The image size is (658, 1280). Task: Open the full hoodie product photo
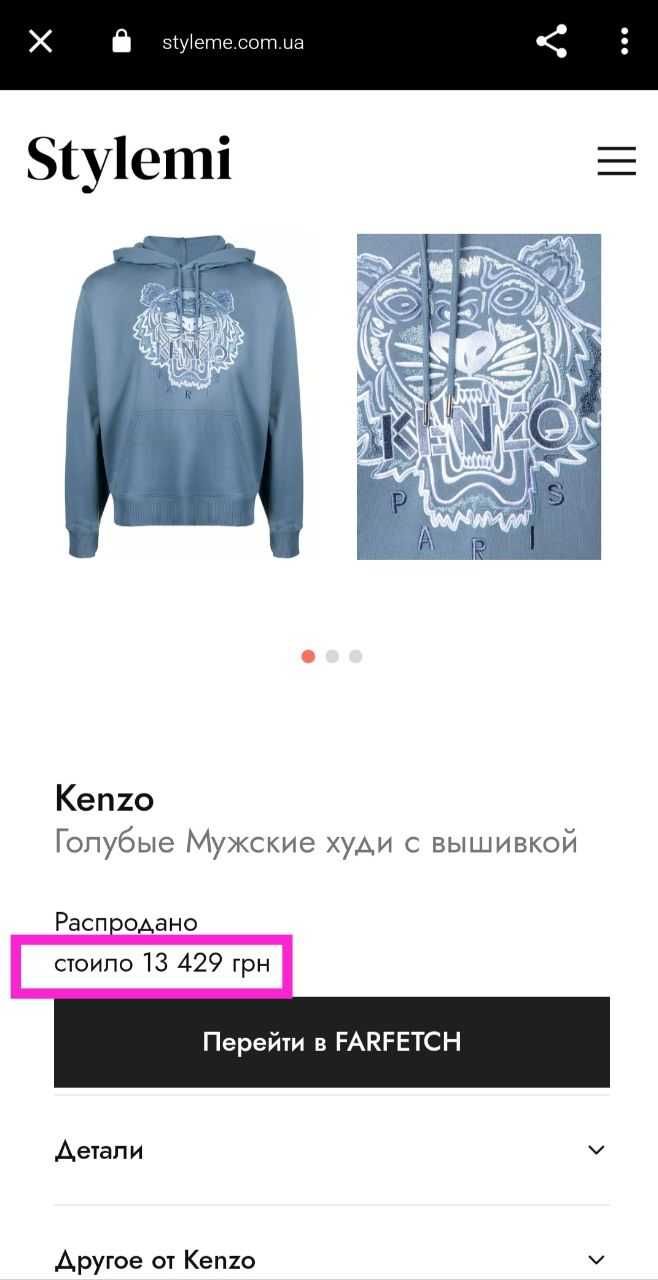click(x=184, y=396)
